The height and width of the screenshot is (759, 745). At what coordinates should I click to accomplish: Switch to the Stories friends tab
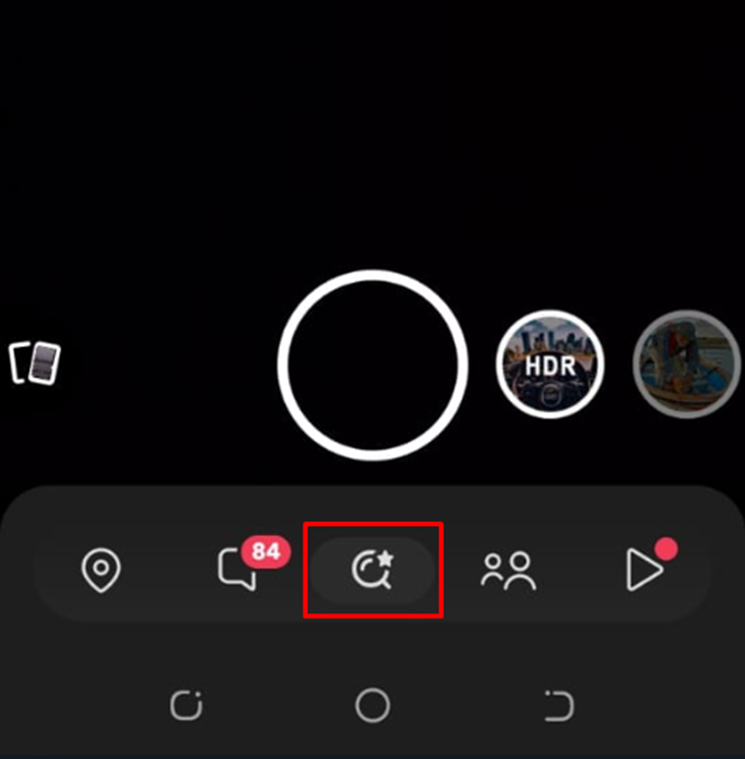point(508,571)
